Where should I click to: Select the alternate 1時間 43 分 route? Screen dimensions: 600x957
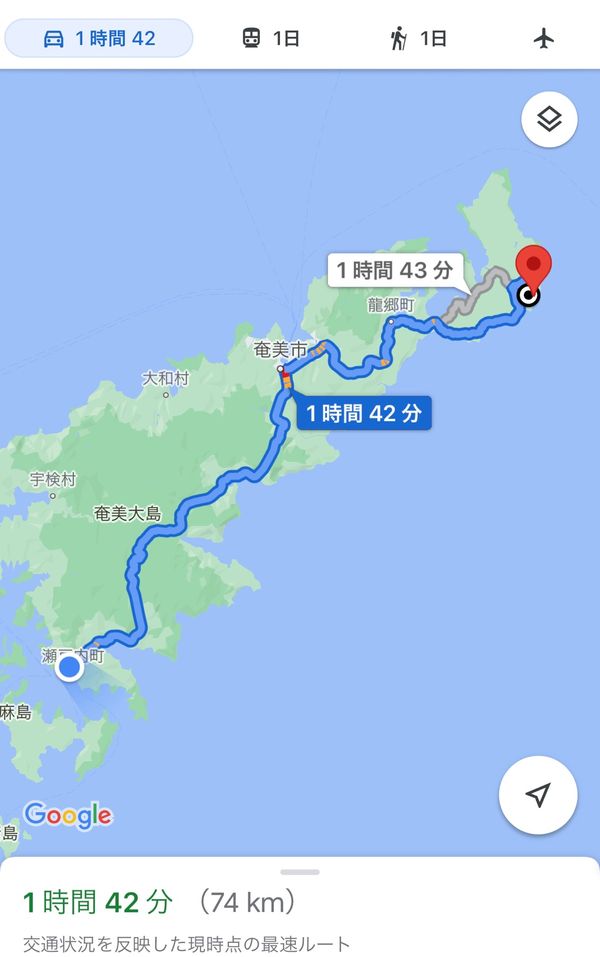pos(396,270)
